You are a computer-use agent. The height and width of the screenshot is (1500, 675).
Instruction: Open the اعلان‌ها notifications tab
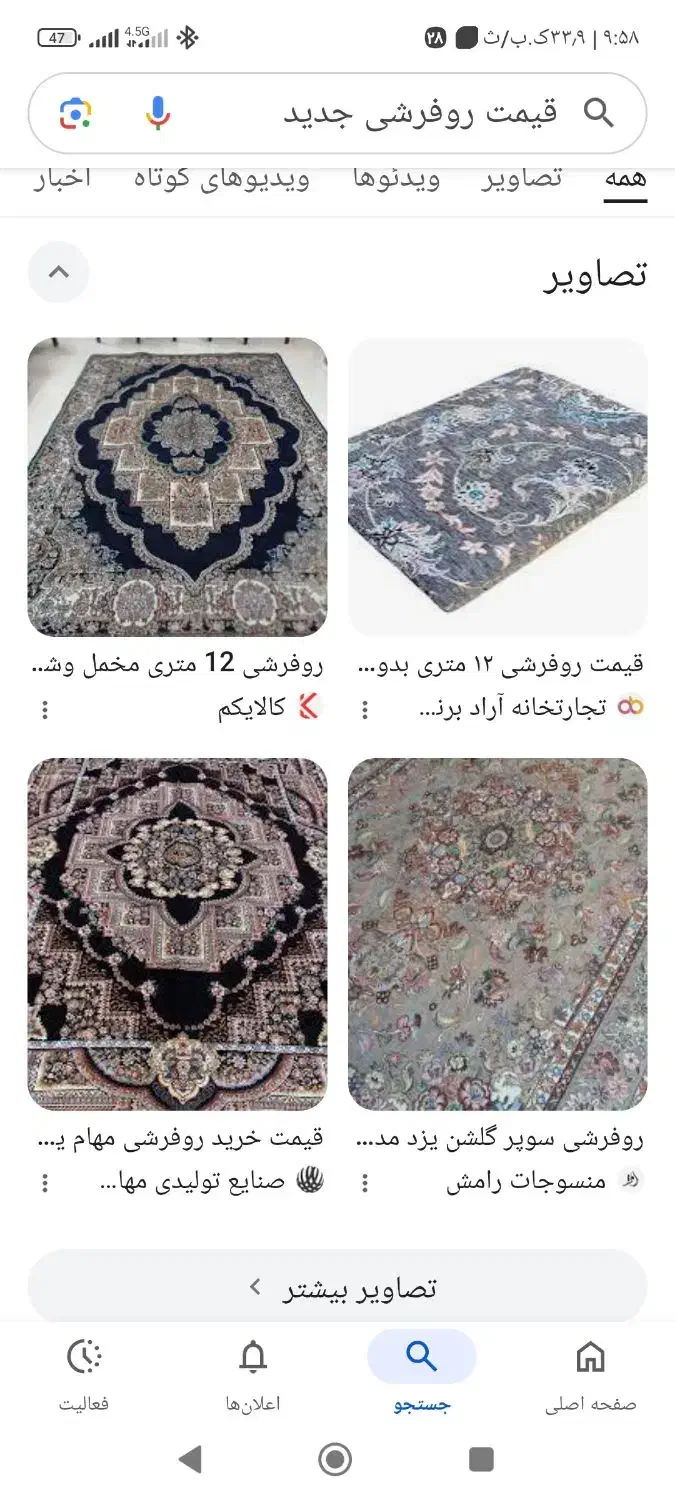click(x=253, y=1373)
